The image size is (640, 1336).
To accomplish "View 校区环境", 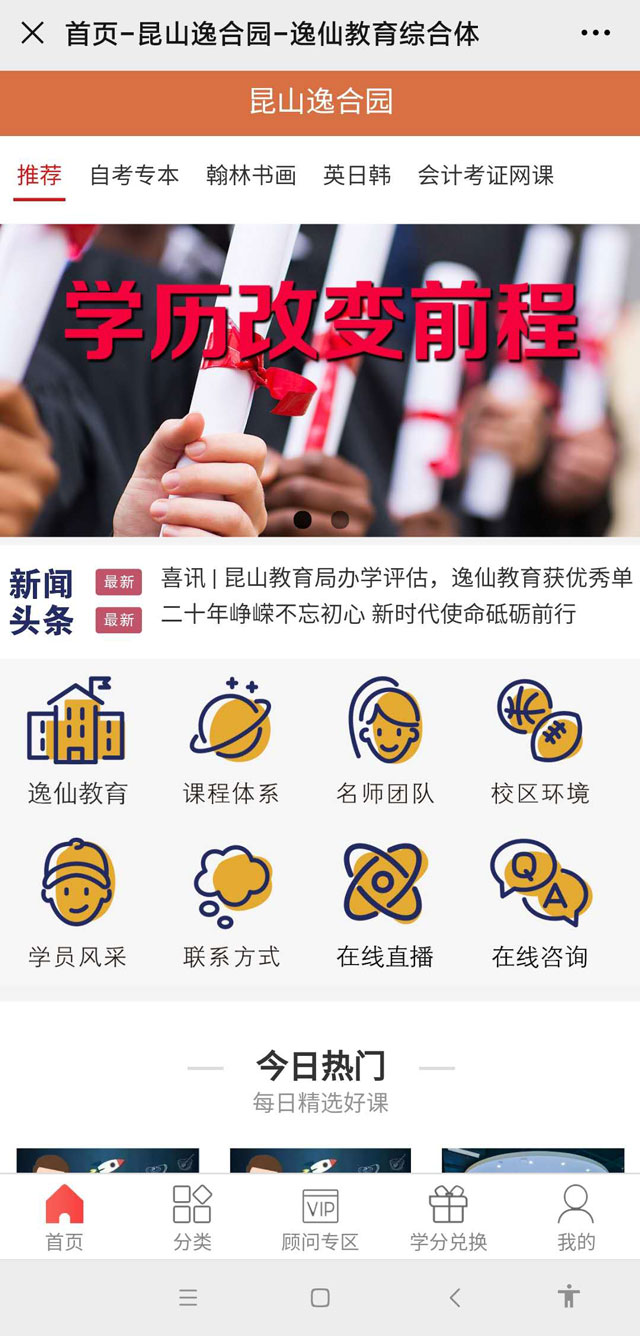I will coord(540,742).
